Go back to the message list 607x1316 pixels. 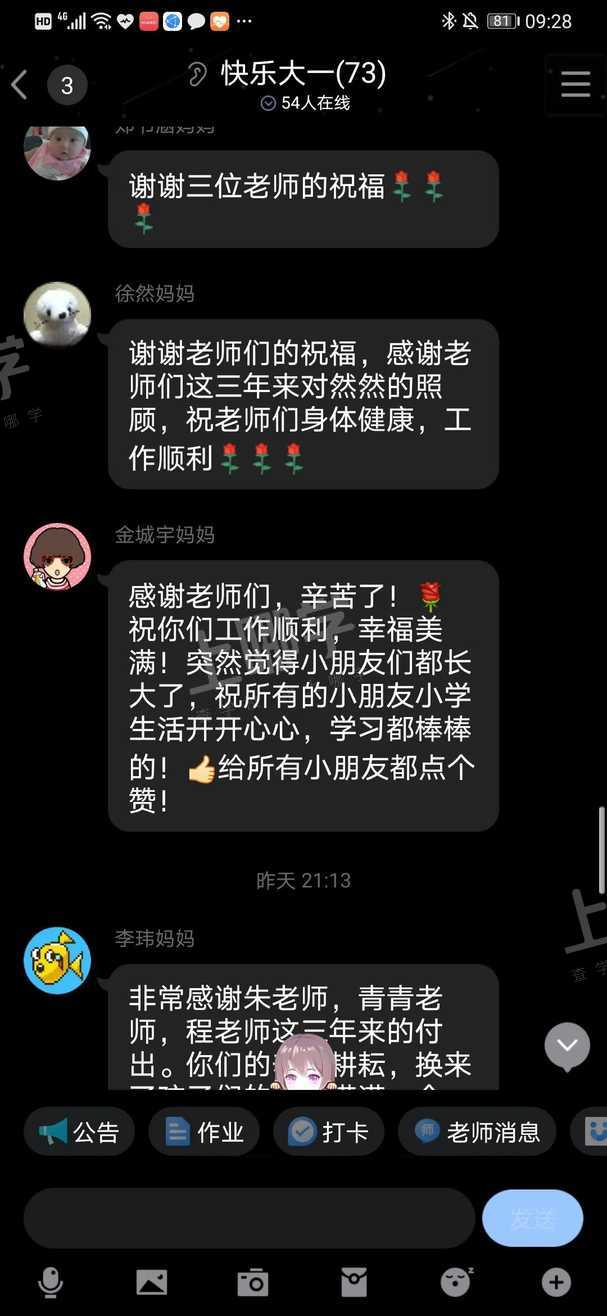tap(20, 85)
